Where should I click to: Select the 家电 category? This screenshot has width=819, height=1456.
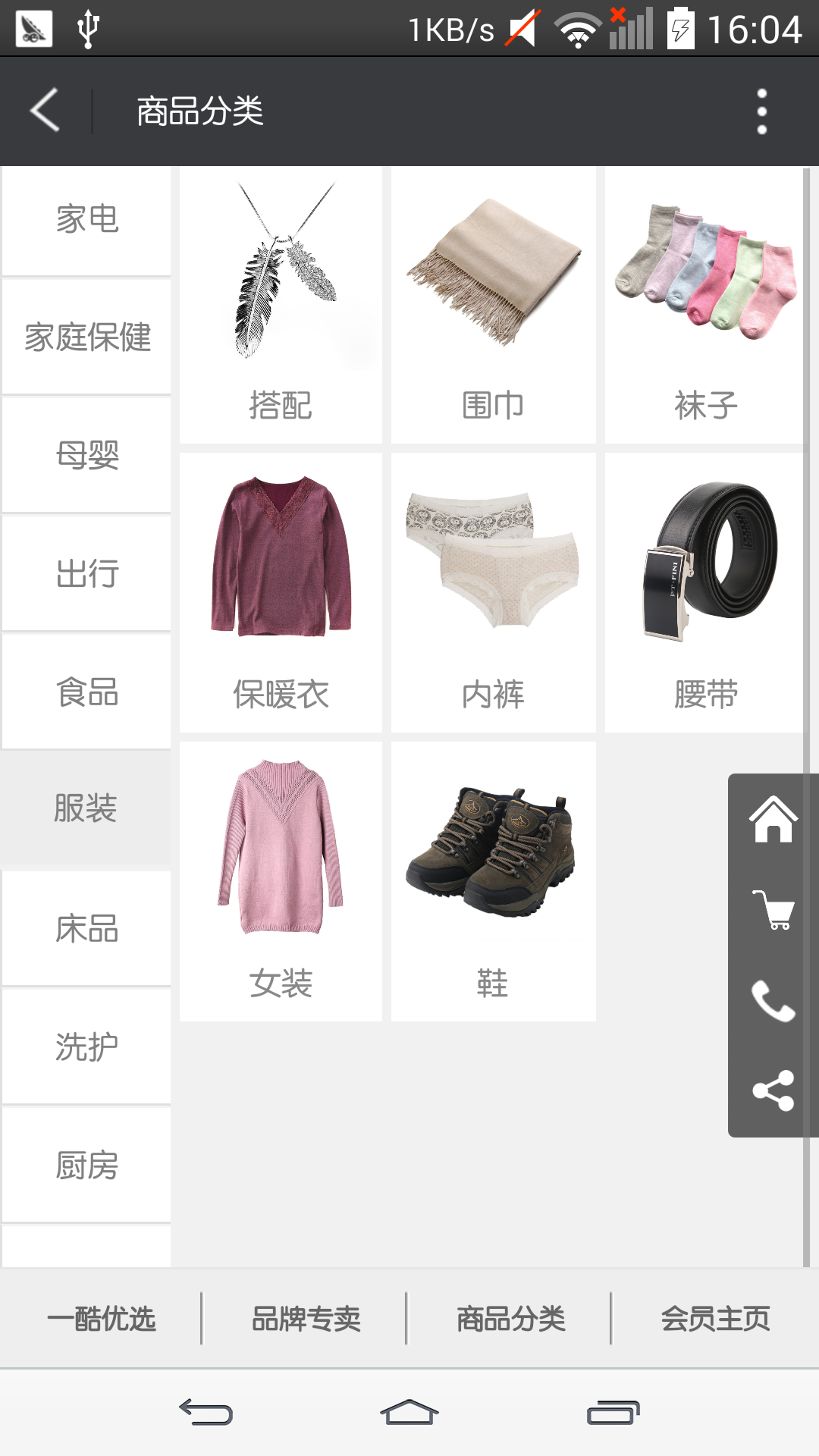pos(86,220)
